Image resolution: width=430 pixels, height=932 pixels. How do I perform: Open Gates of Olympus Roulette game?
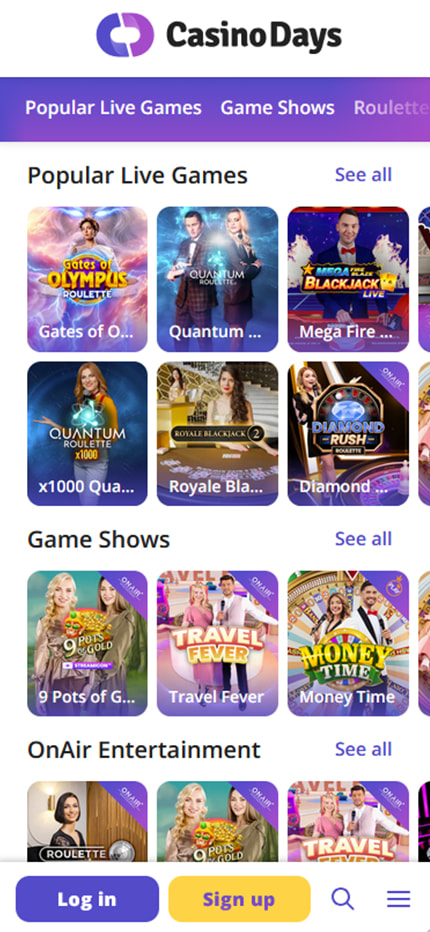click(87, 279)
